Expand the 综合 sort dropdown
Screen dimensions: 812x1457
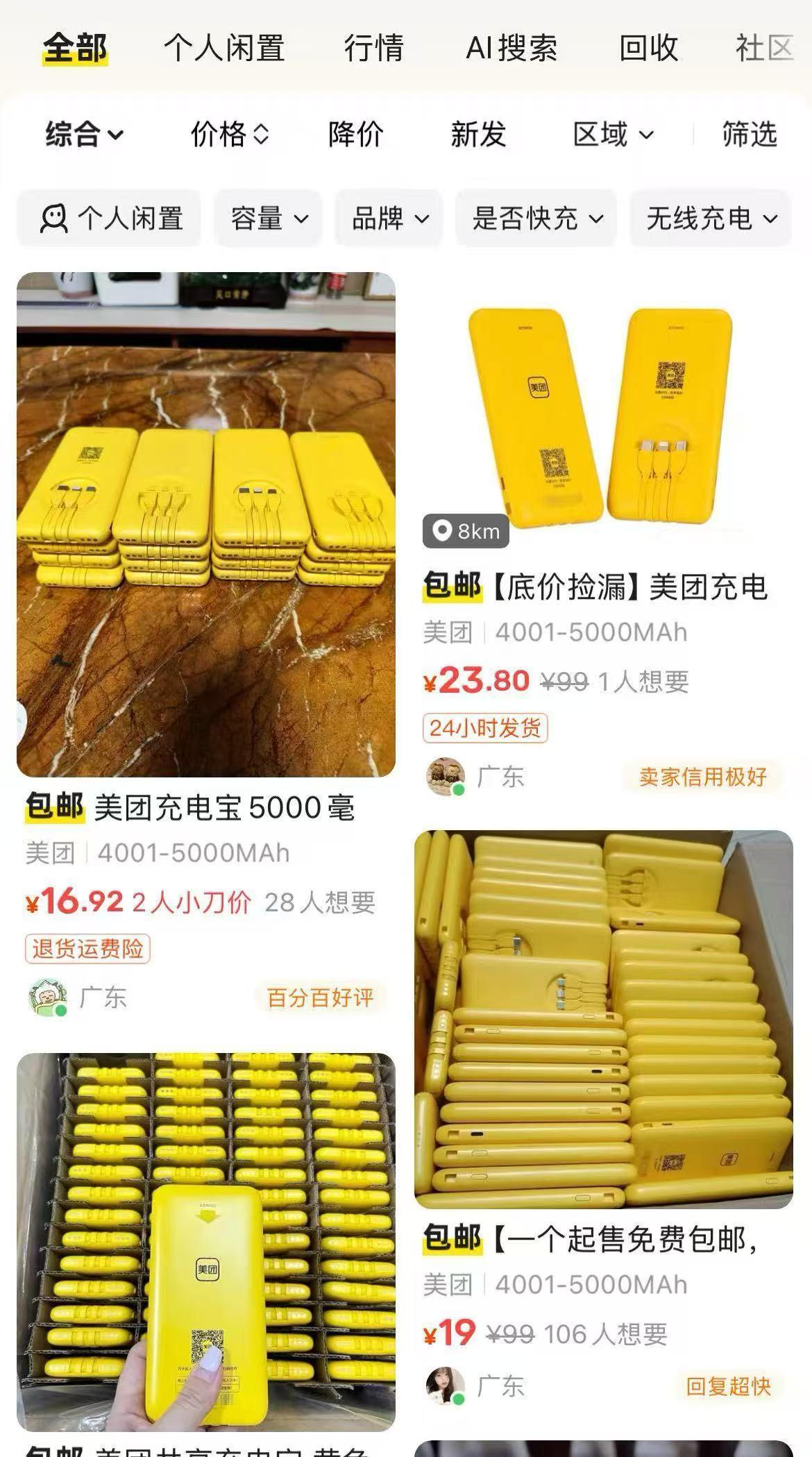click(x=84, y=134)
